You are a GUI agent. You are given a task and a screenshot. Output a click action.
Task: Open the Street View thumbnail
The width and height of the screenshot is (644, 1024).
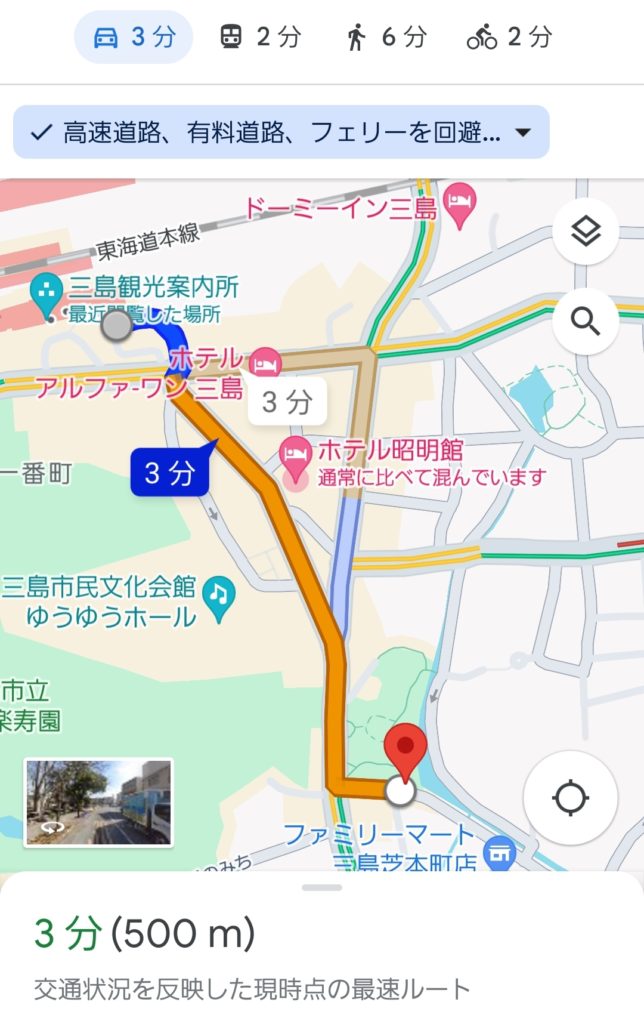98,802
